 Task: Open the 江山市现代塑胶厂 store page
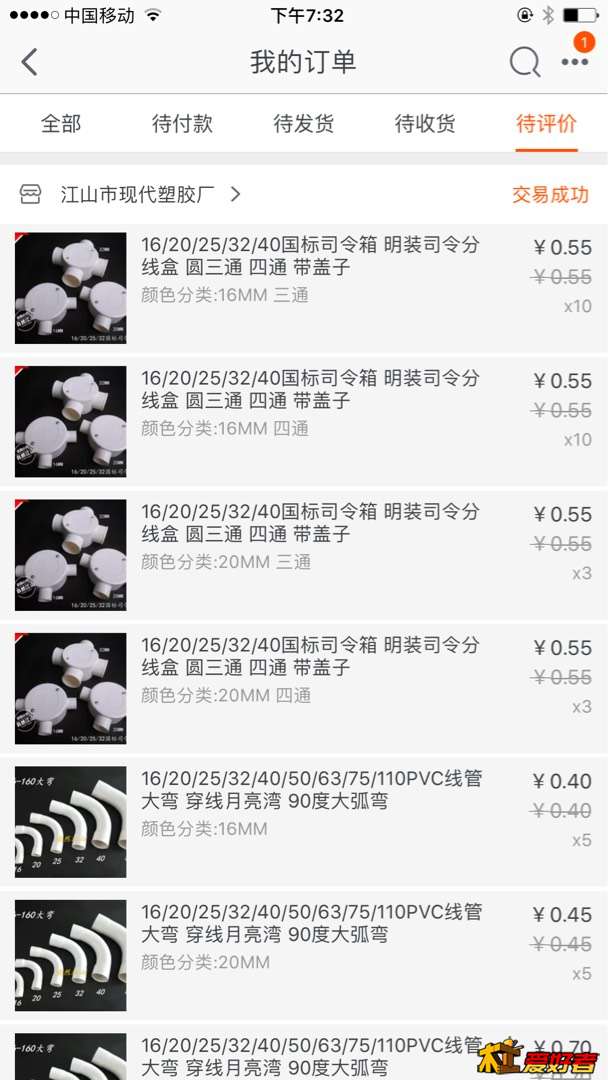coord(138,194)
